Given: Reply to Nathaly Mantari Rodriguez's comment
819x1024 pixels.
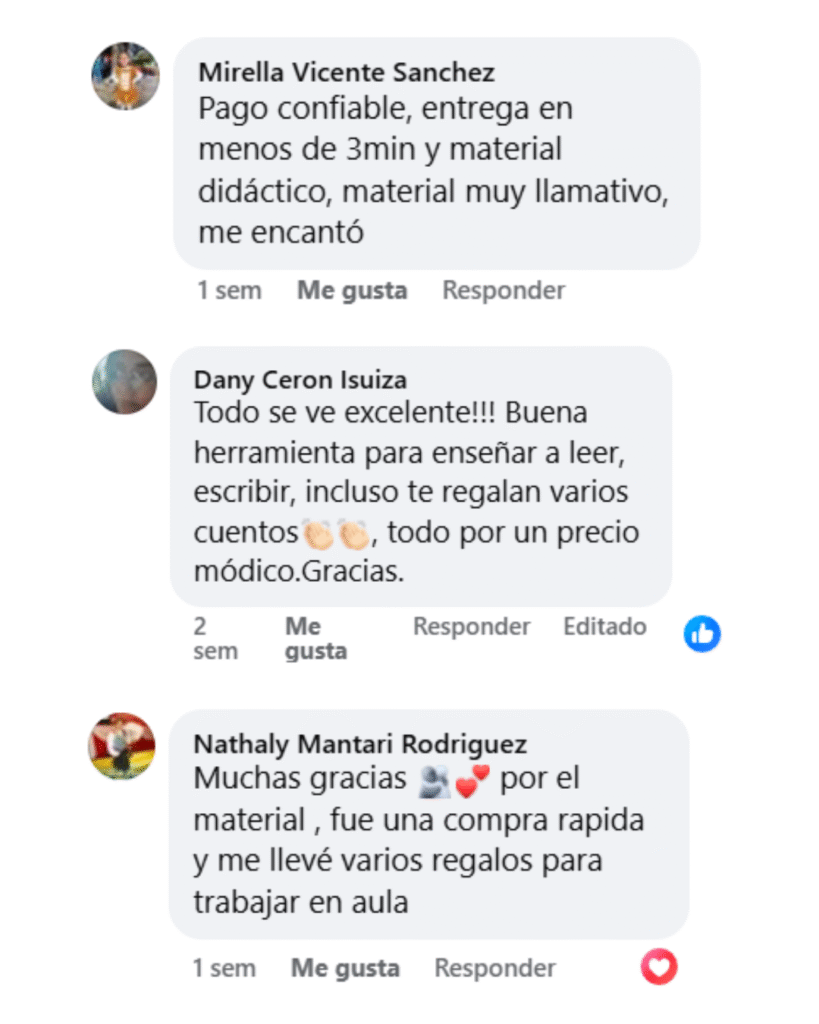Looking at the screenshot, I should (495, 968).
